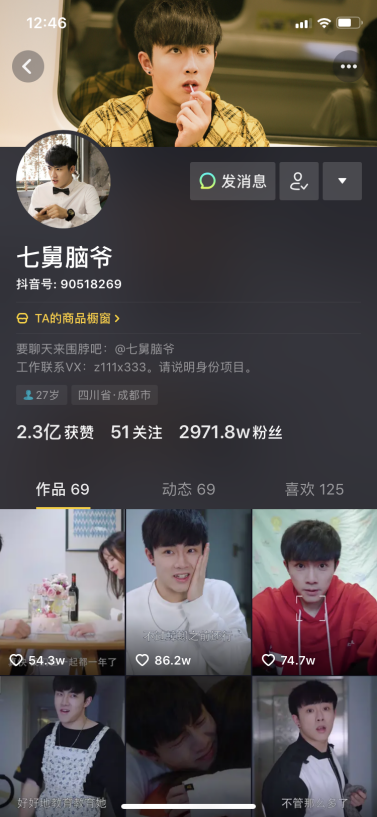Open the video captioned 好好地教育教育她

62,747
